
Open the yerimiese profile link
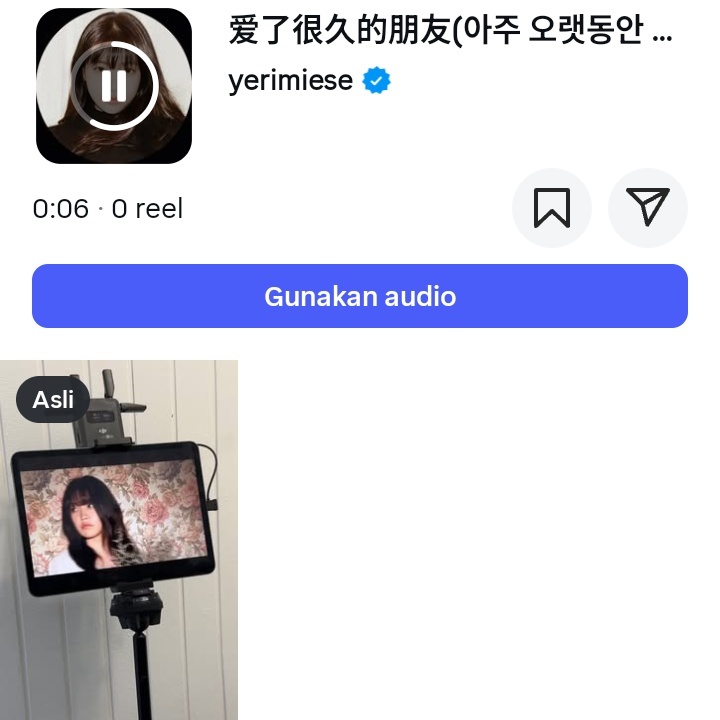[x=290, y=81]
